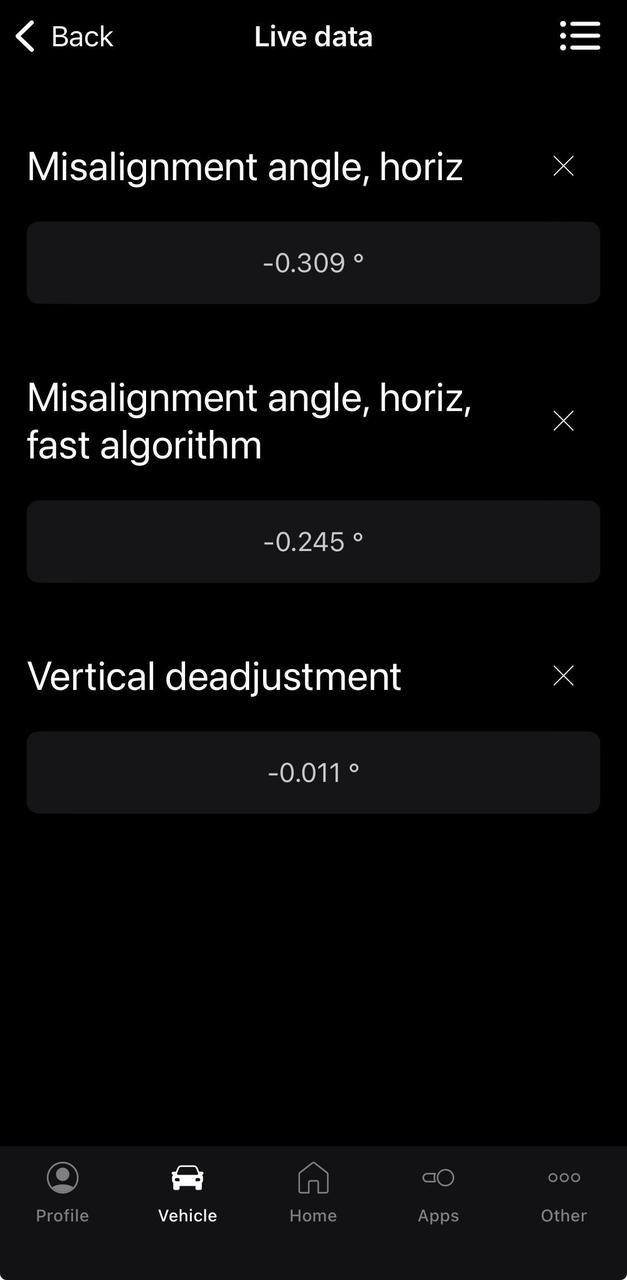Open the Home tab

point(313,1193)
